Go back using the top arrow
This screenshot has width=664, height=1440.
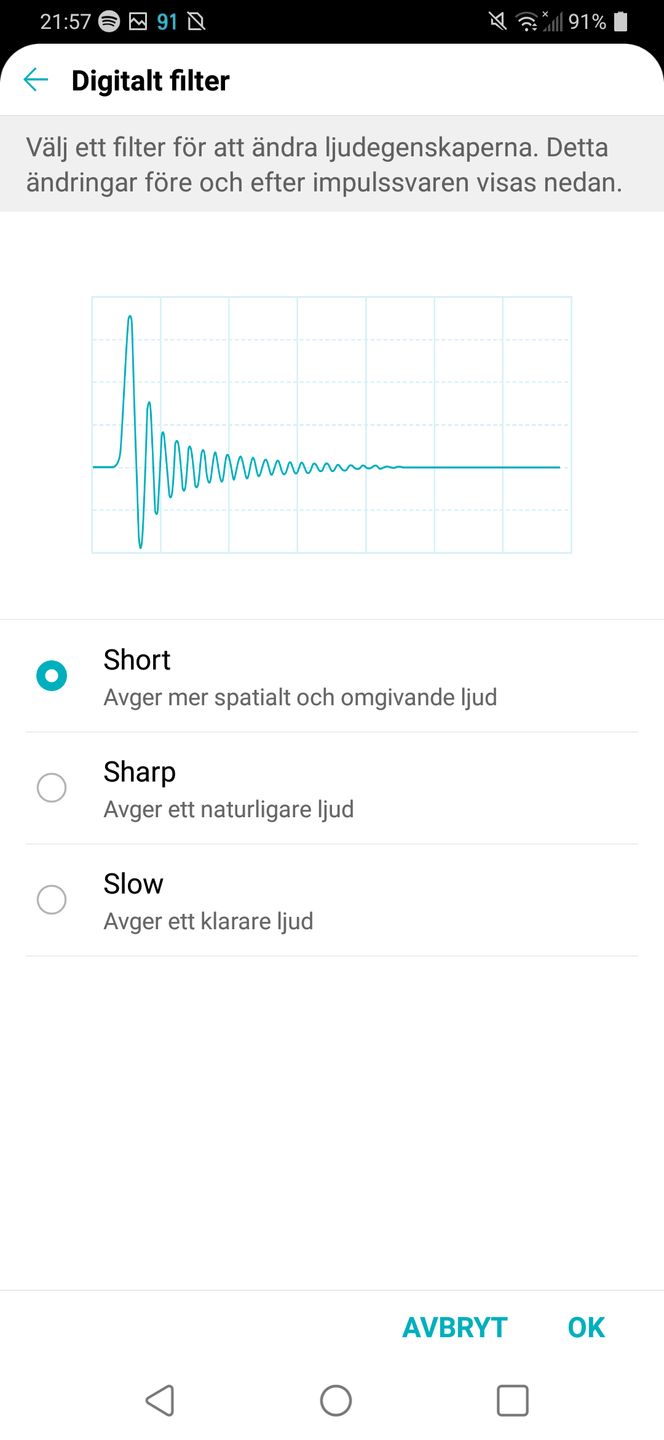coord(36,80)
